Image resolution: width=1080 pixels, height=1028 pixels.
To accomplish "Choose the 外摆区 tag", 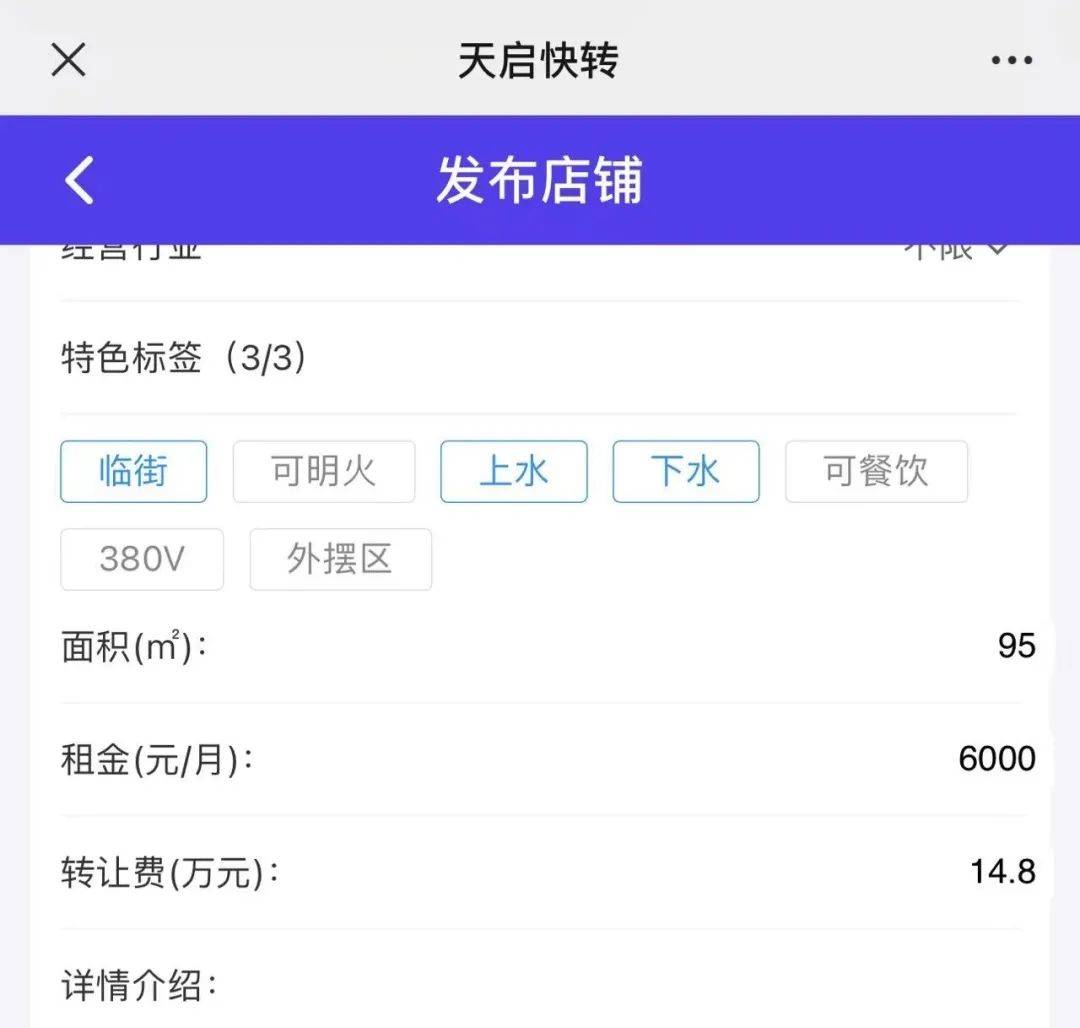I will pyautogui.click(x=340, y=559).
